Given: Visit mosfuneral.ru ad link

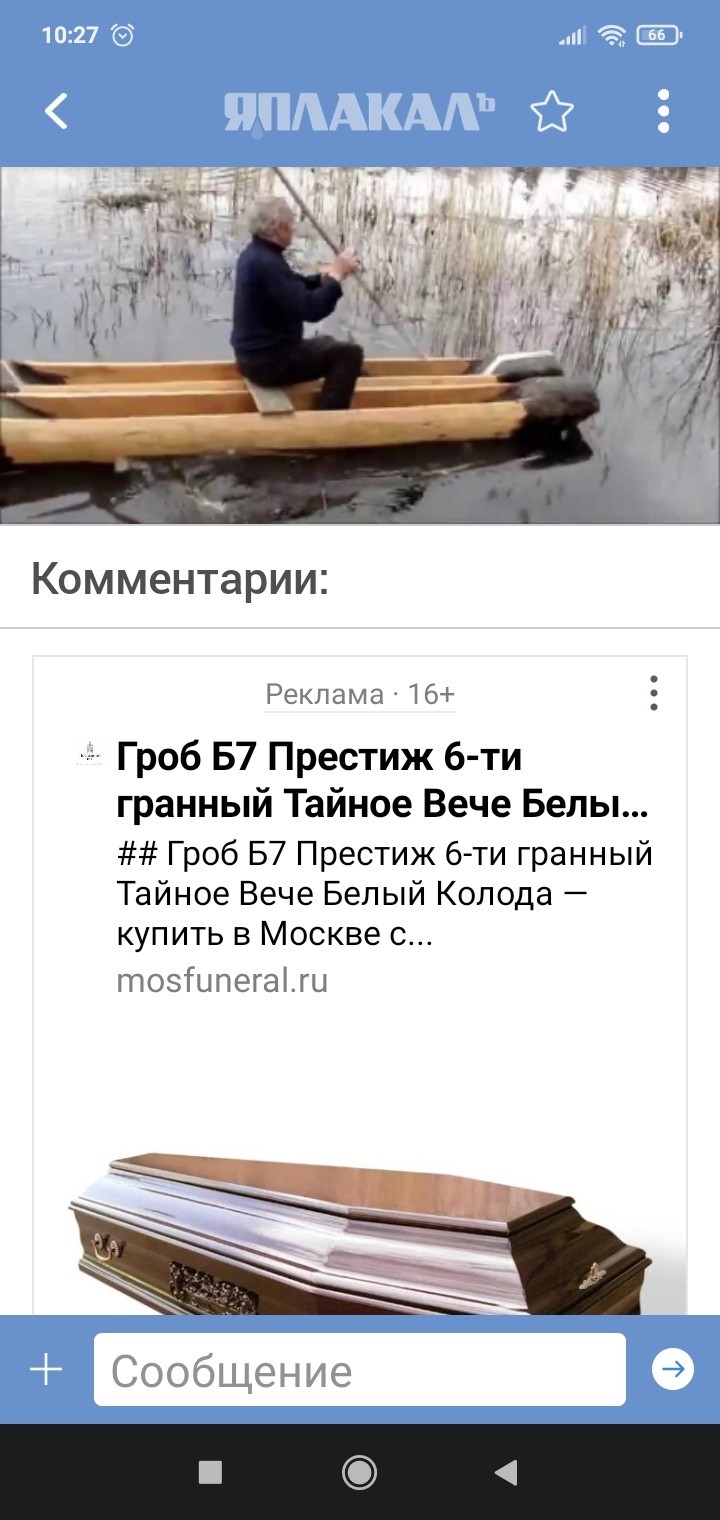Looking at the screenshot, I should [x=222, y=980].
